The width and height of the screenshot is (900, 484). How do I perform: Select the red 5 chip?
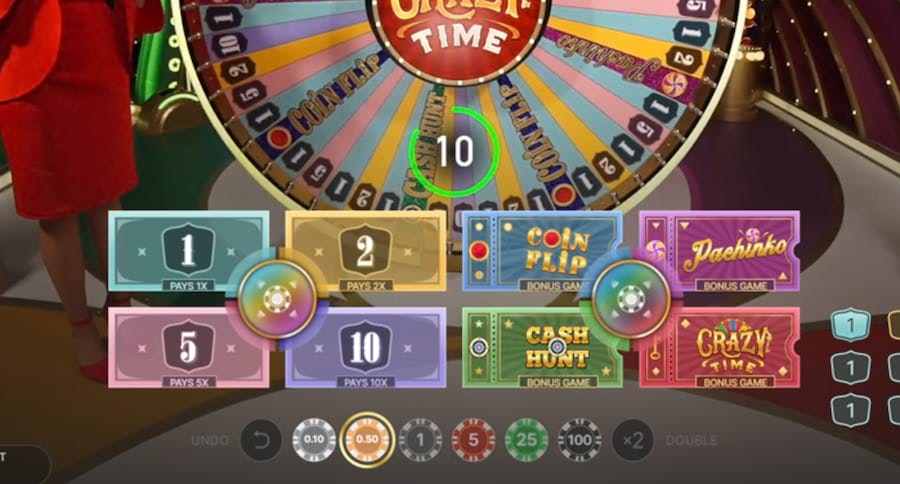(473, 440)
